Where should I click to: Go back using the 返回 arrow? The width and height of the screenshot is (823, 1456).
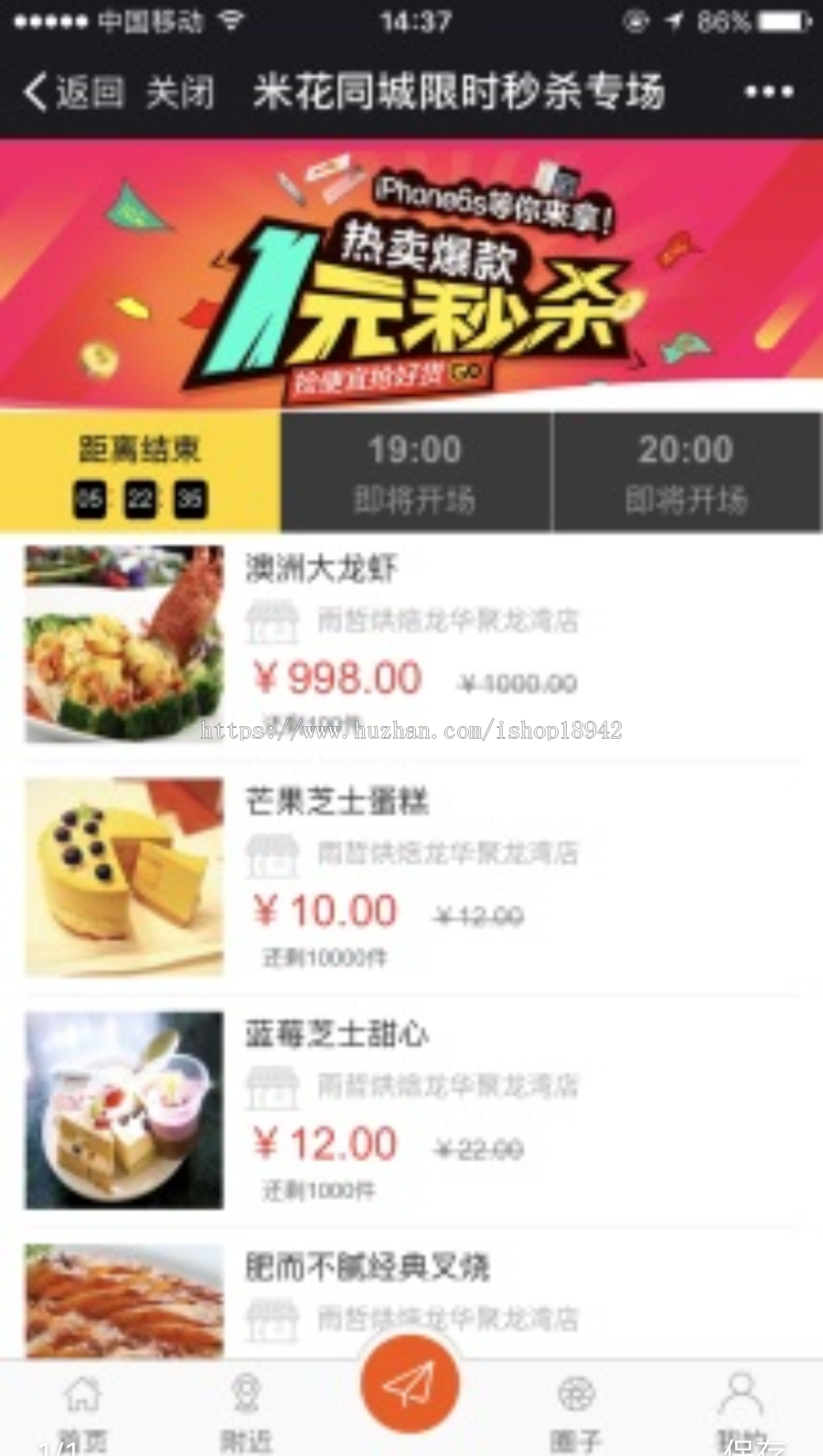(72, 92)
